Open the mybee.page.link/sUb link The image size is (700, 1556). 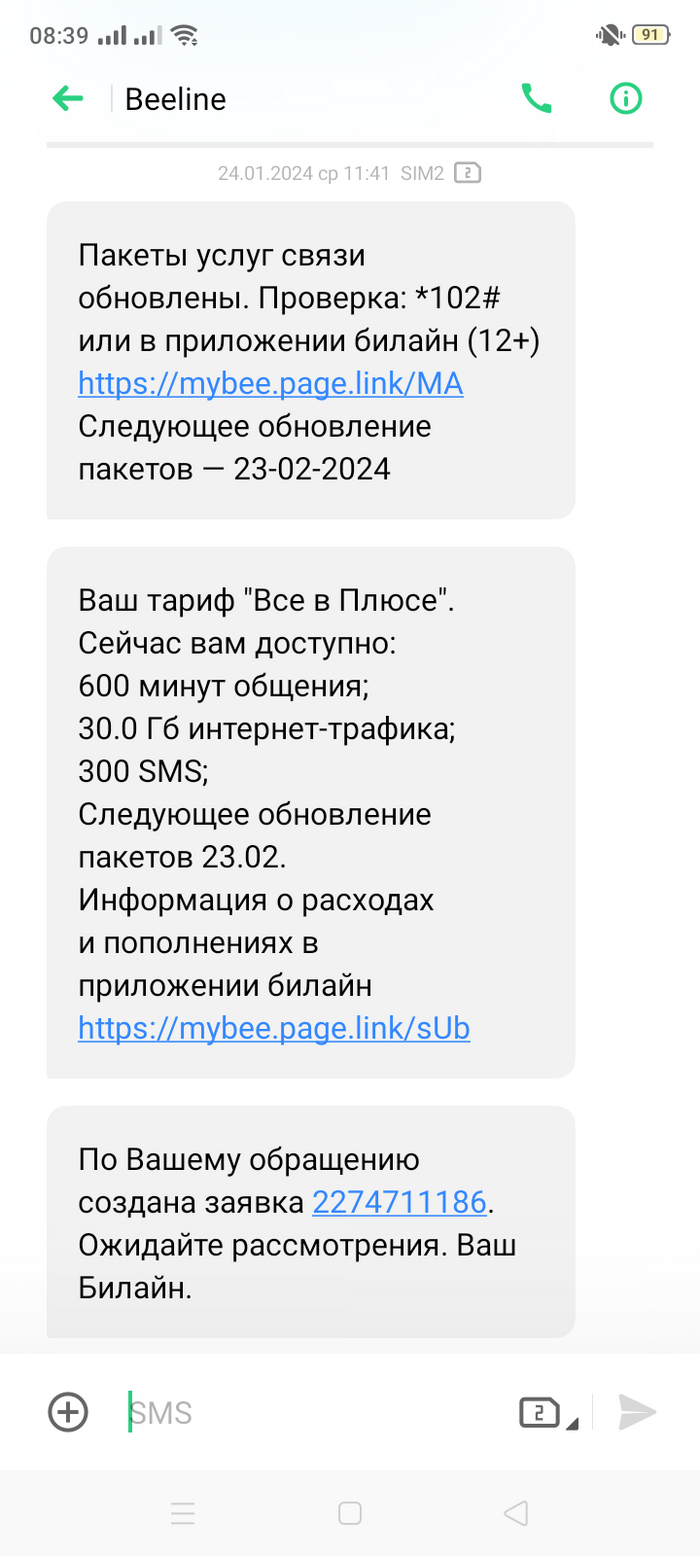[x=273, y=1028]
